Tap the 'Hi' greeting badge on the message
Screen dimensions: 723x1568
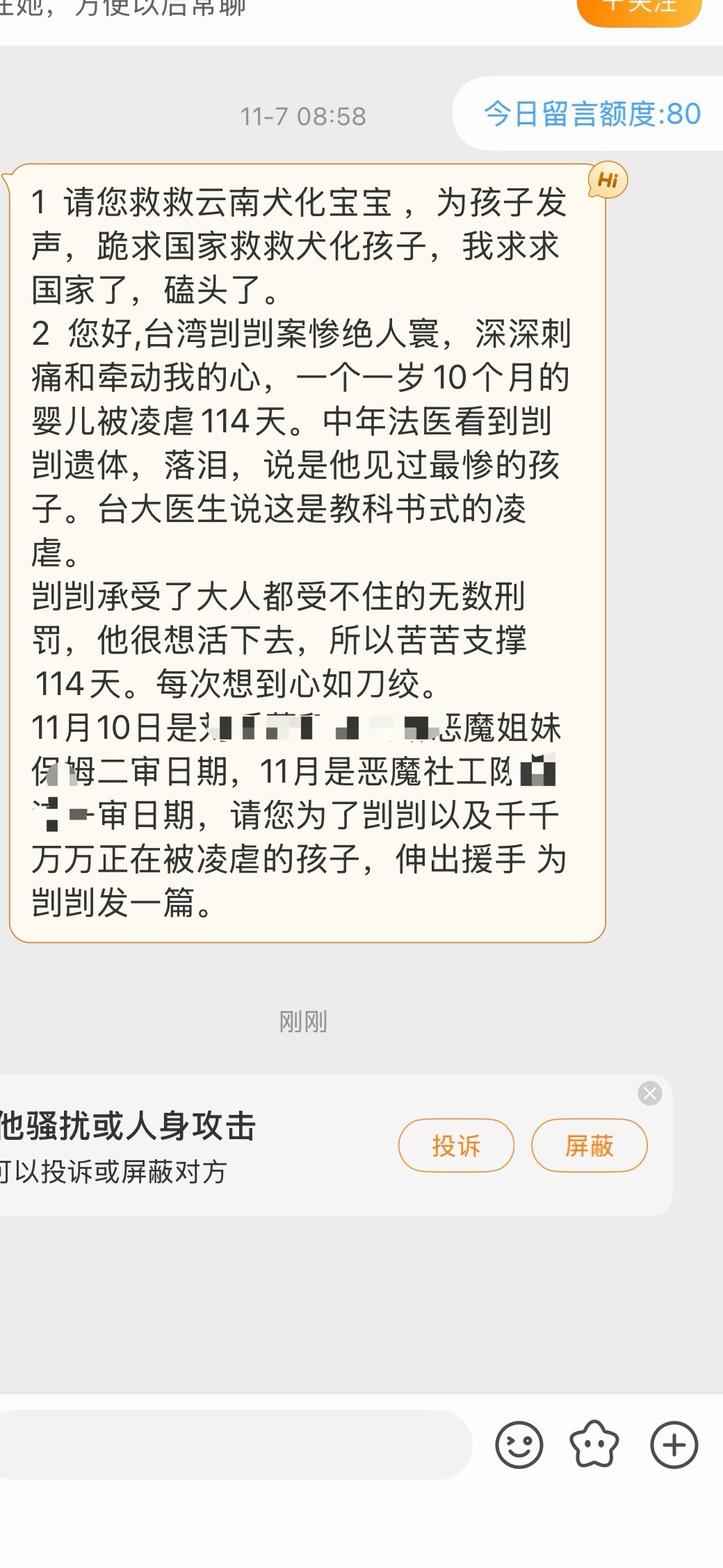608,180
